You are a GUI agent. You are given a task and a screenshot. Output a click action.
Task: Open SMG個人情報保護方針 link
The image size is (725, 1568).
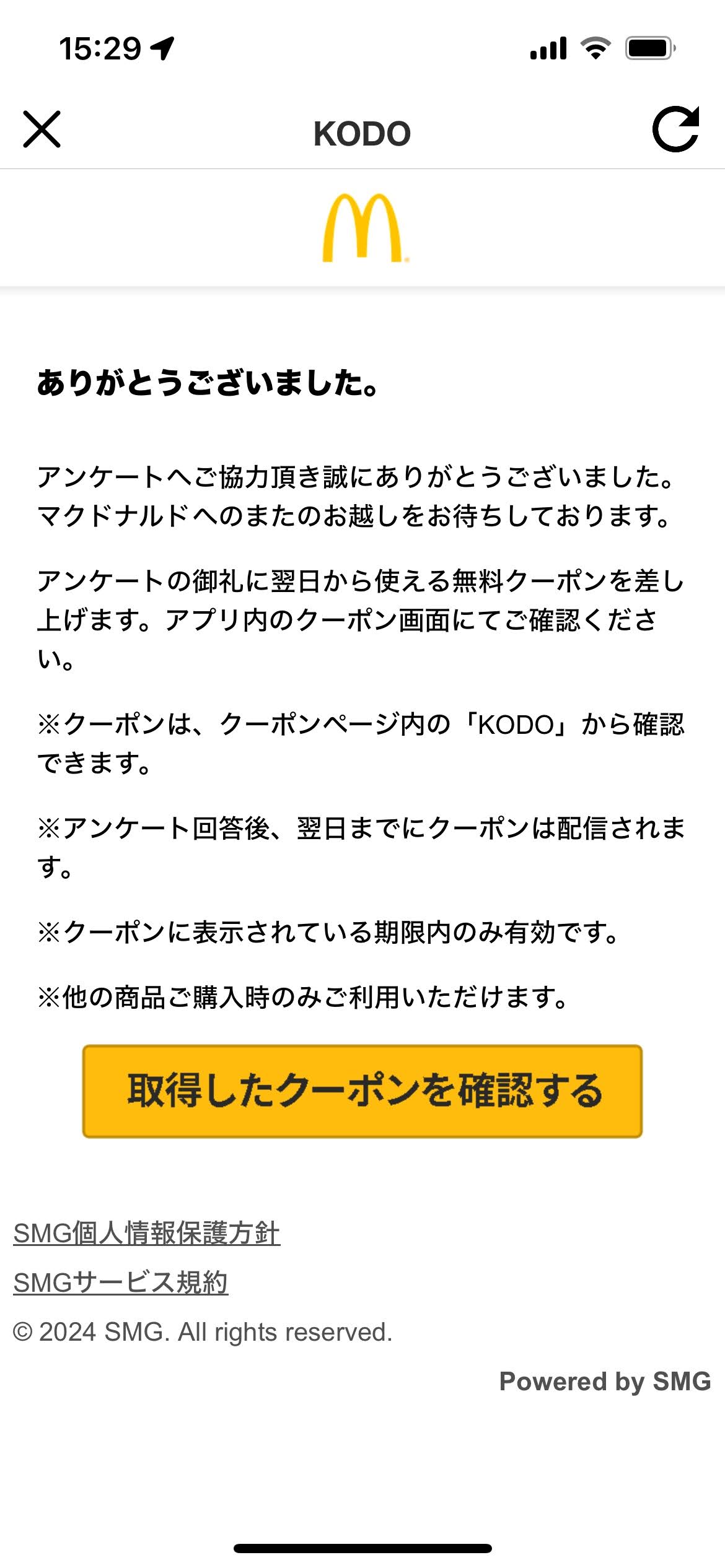pyautogui.click(x=147, y=1233)
